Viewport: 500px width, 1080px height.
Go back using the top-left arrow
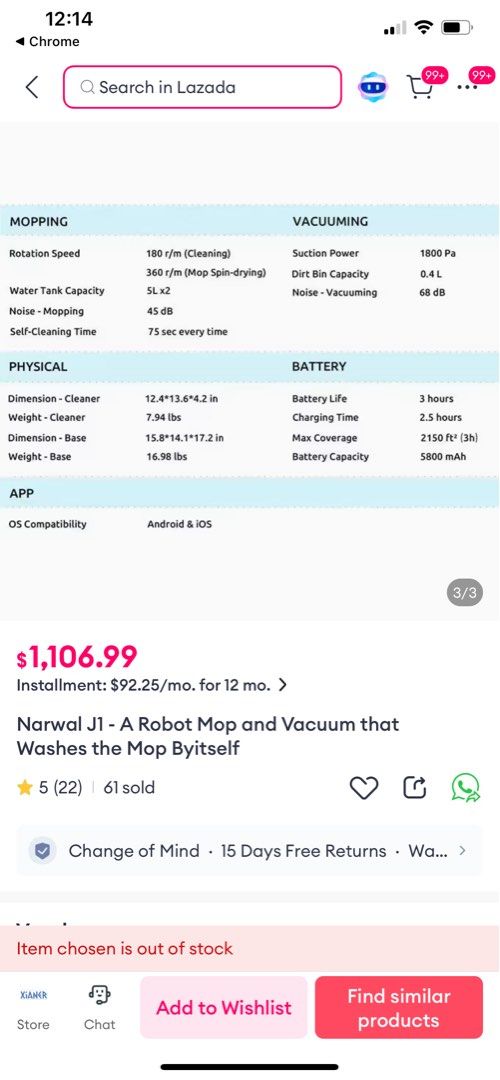pos(32,87)
